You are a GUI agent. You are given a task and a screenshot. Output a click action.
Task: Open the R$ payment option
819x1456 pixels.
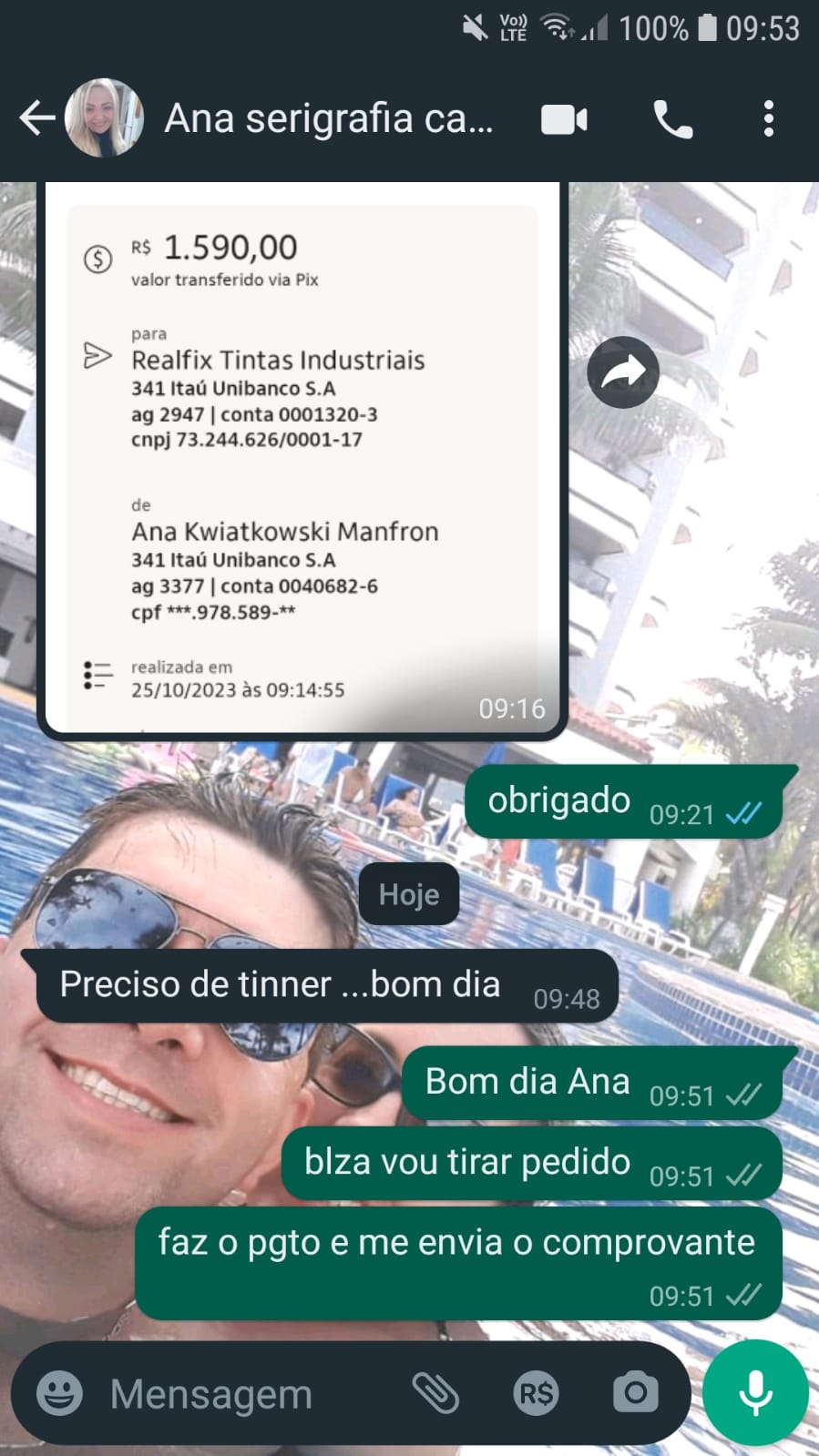(x=536, y=1393)
